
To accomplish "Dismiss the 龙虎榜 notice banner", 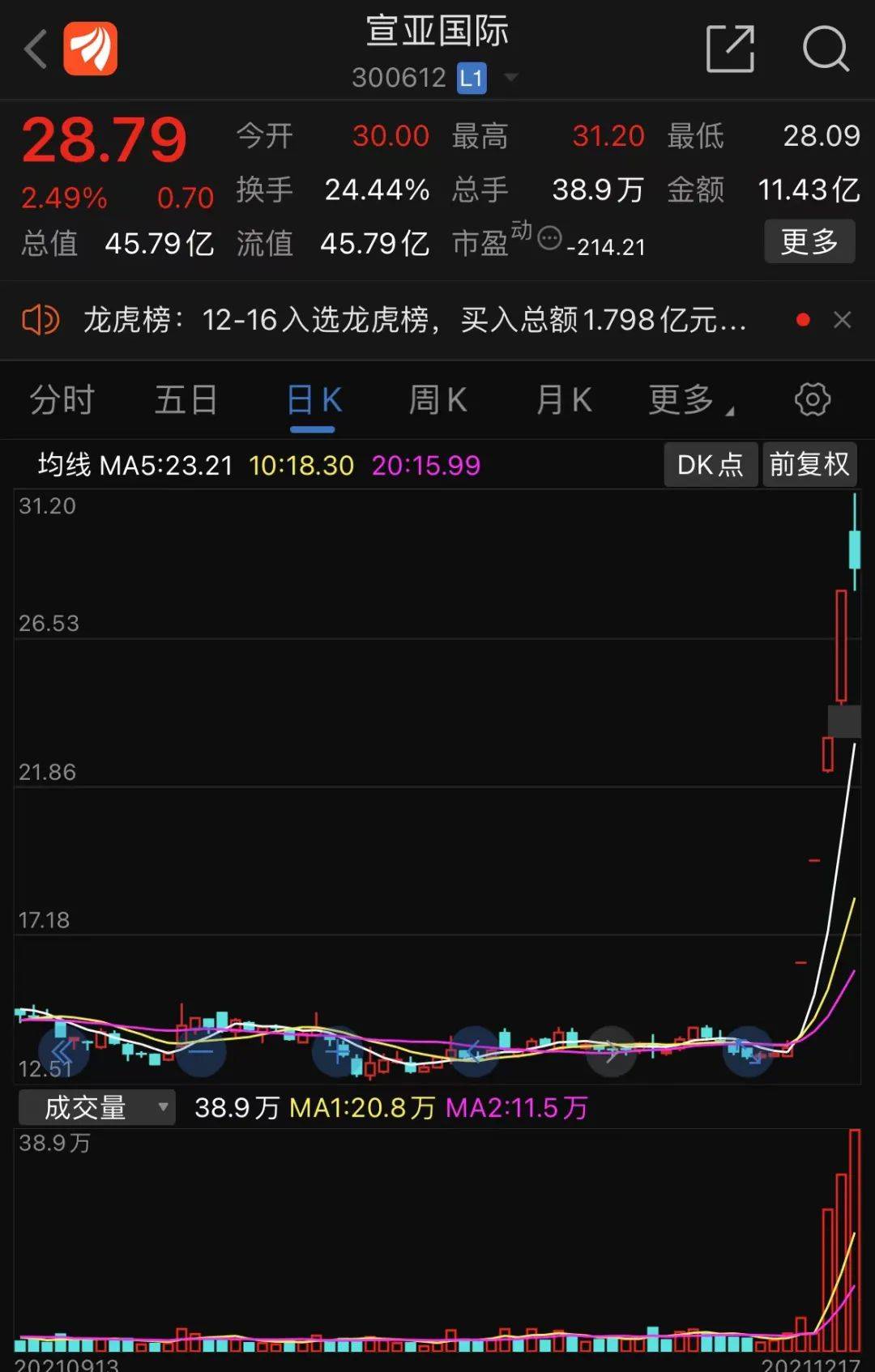I will click(843, 321).
